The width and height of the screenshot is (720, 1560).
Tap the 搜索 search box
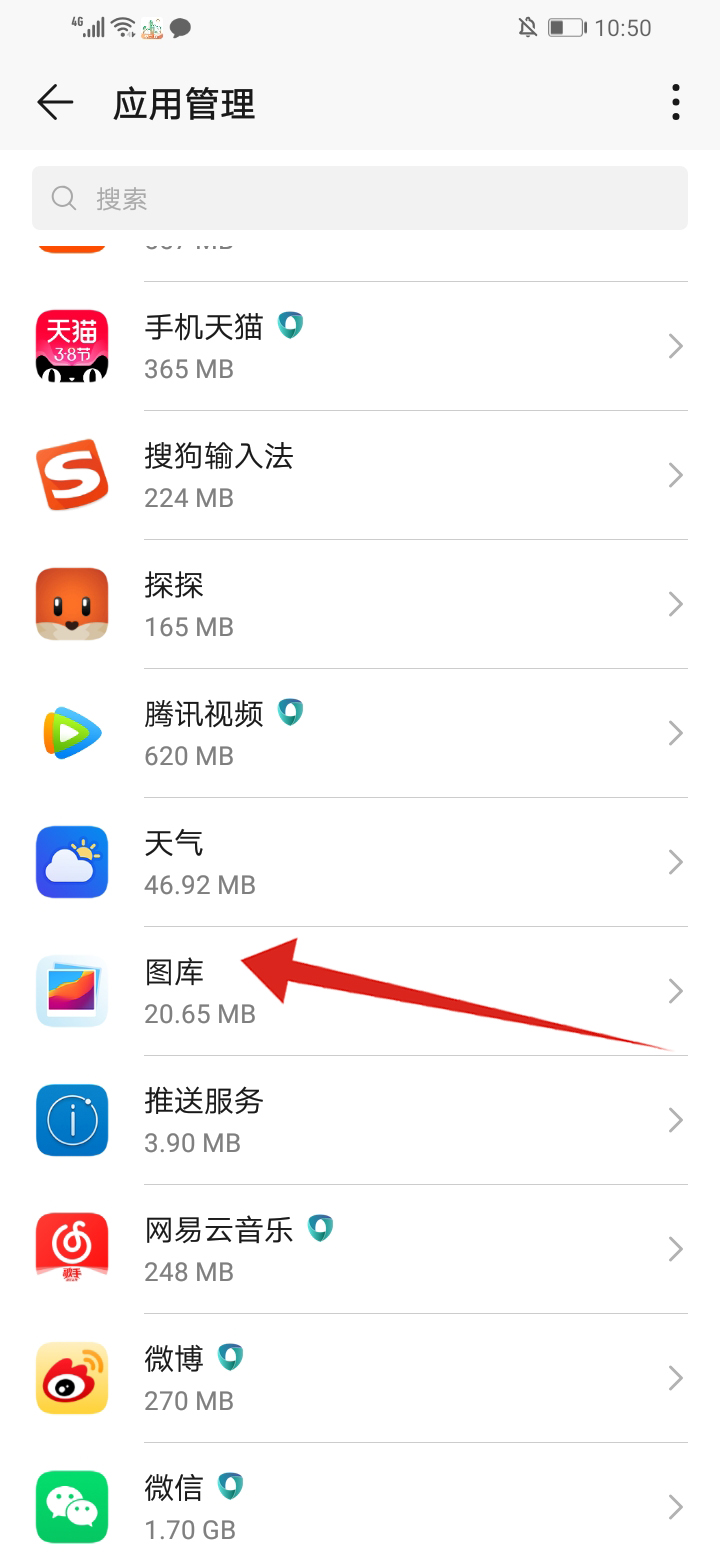click(x=360, y=198)
